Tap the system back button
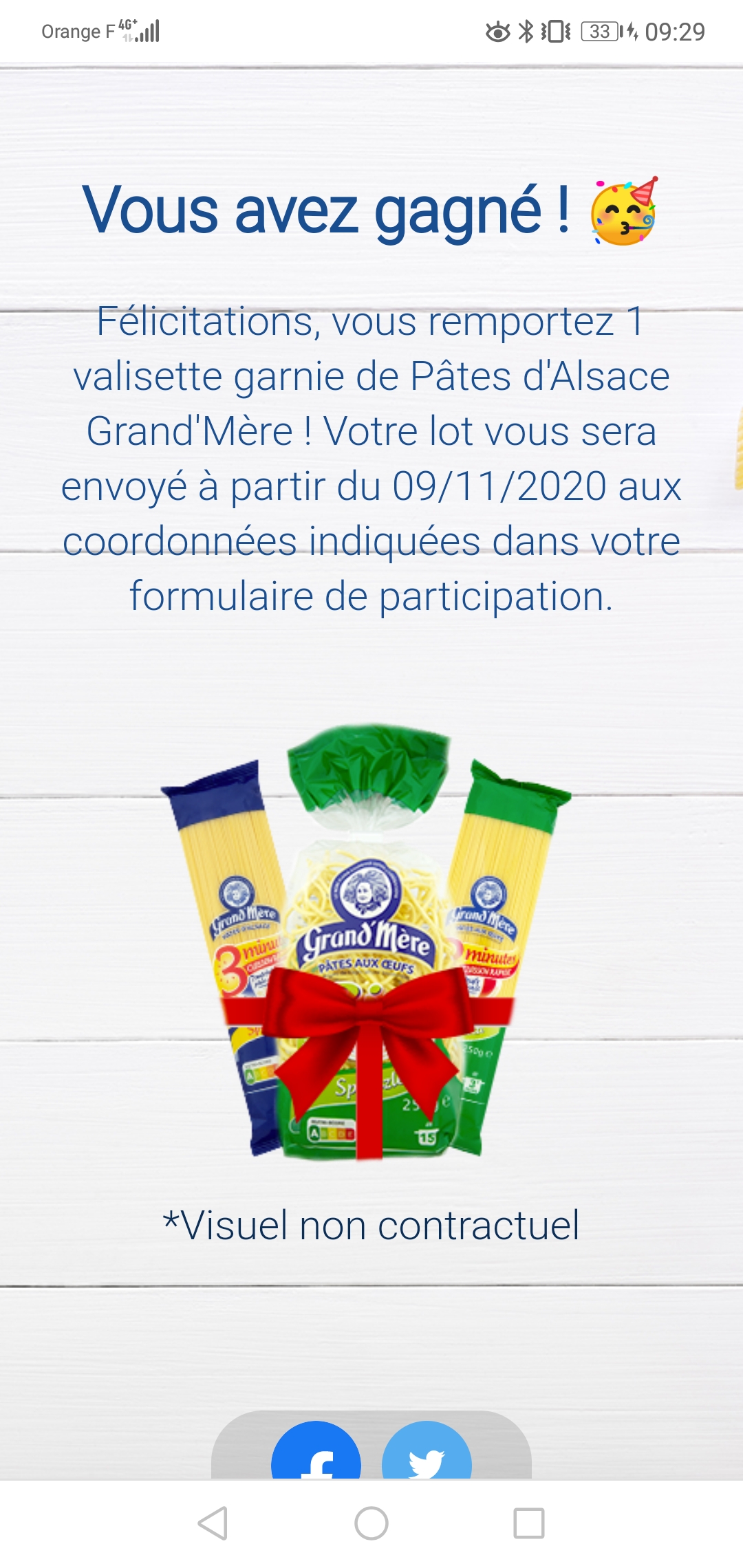Viewport: 743px width, 1568px height. [213, 1523]
